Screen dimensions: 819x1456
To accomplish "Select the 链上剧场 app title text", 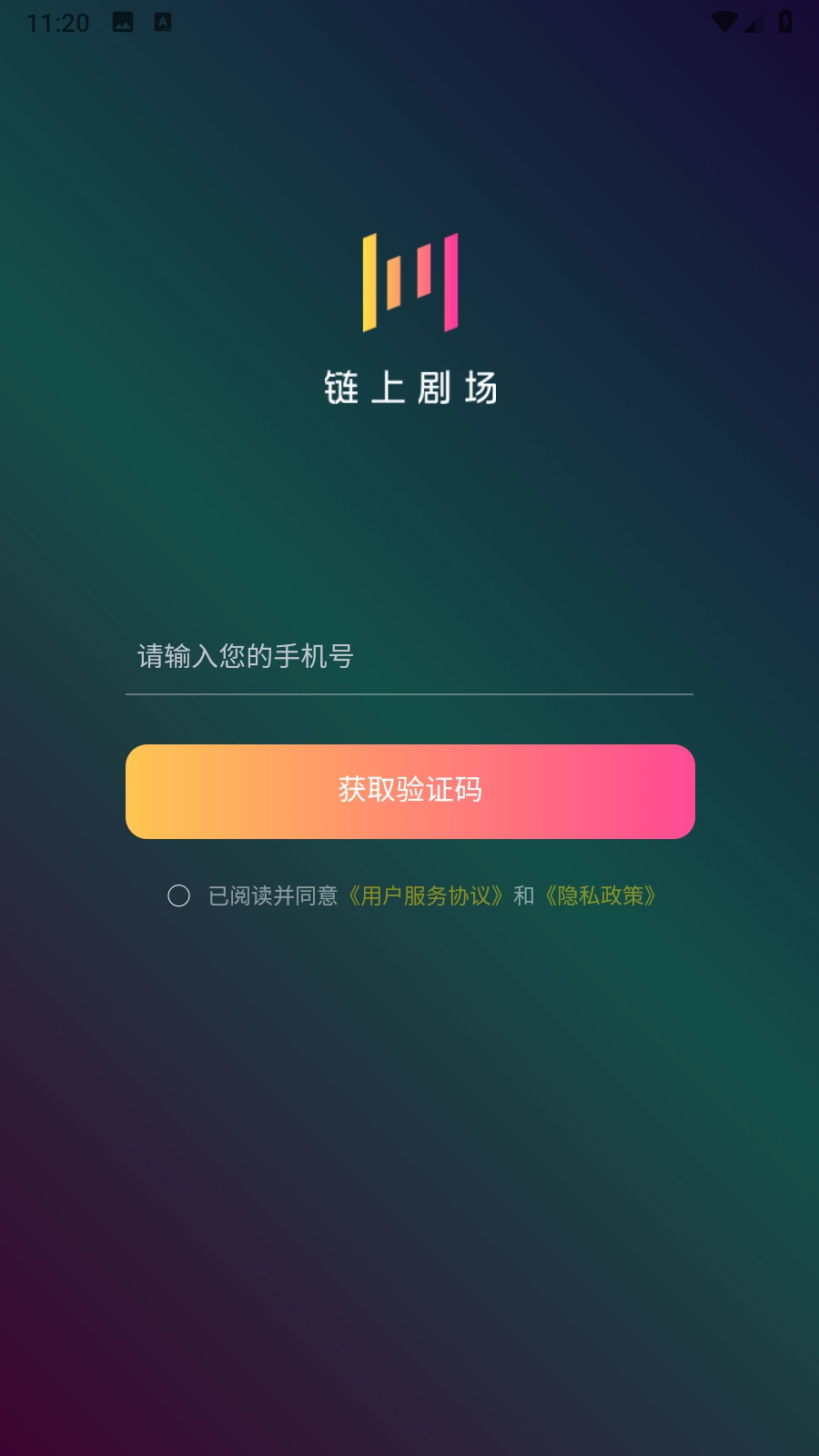I will [x=409, y=386].
